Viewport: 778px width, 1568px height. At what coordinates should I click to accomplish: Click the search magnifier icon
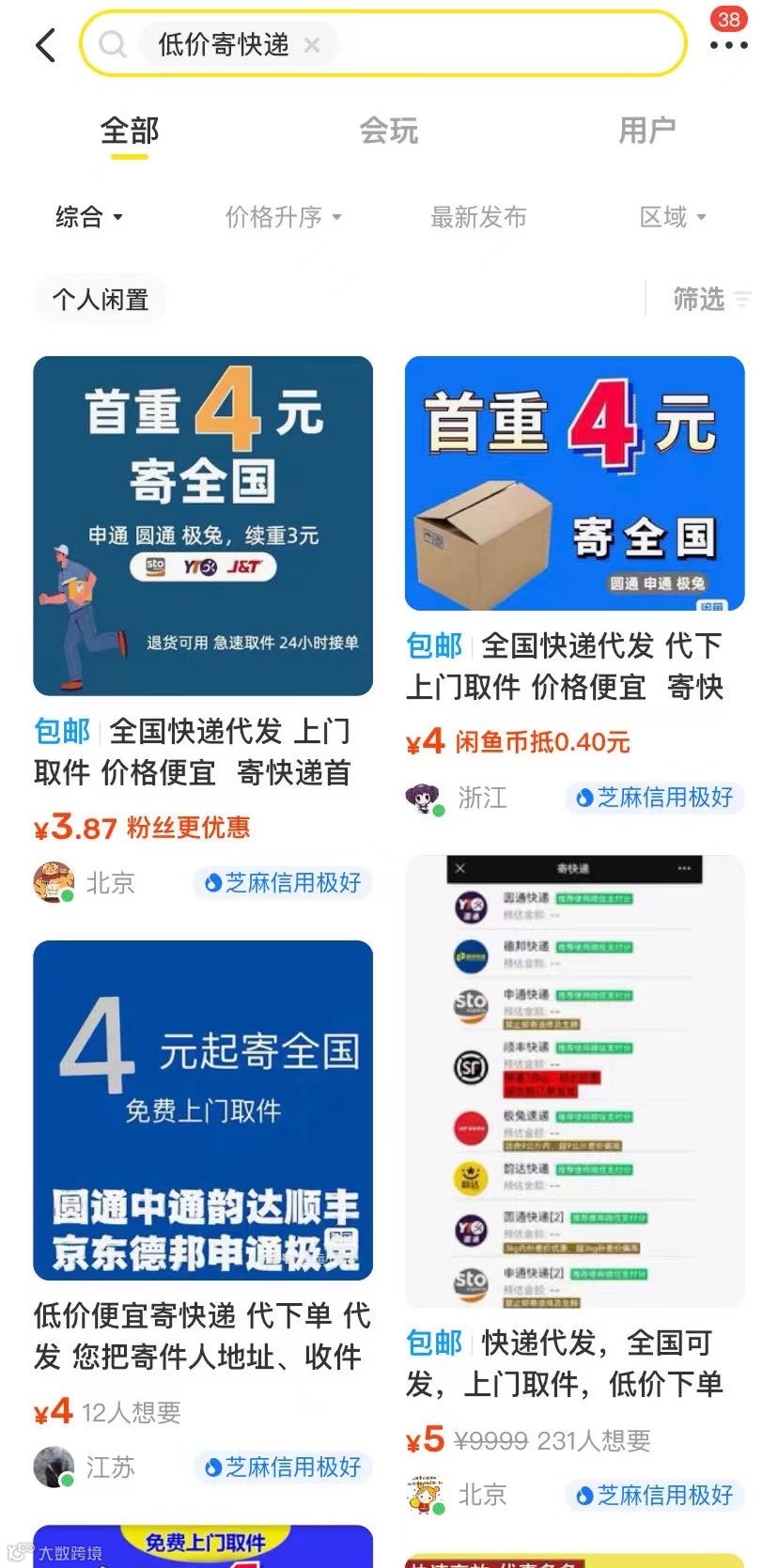click(x=112, y=44)
